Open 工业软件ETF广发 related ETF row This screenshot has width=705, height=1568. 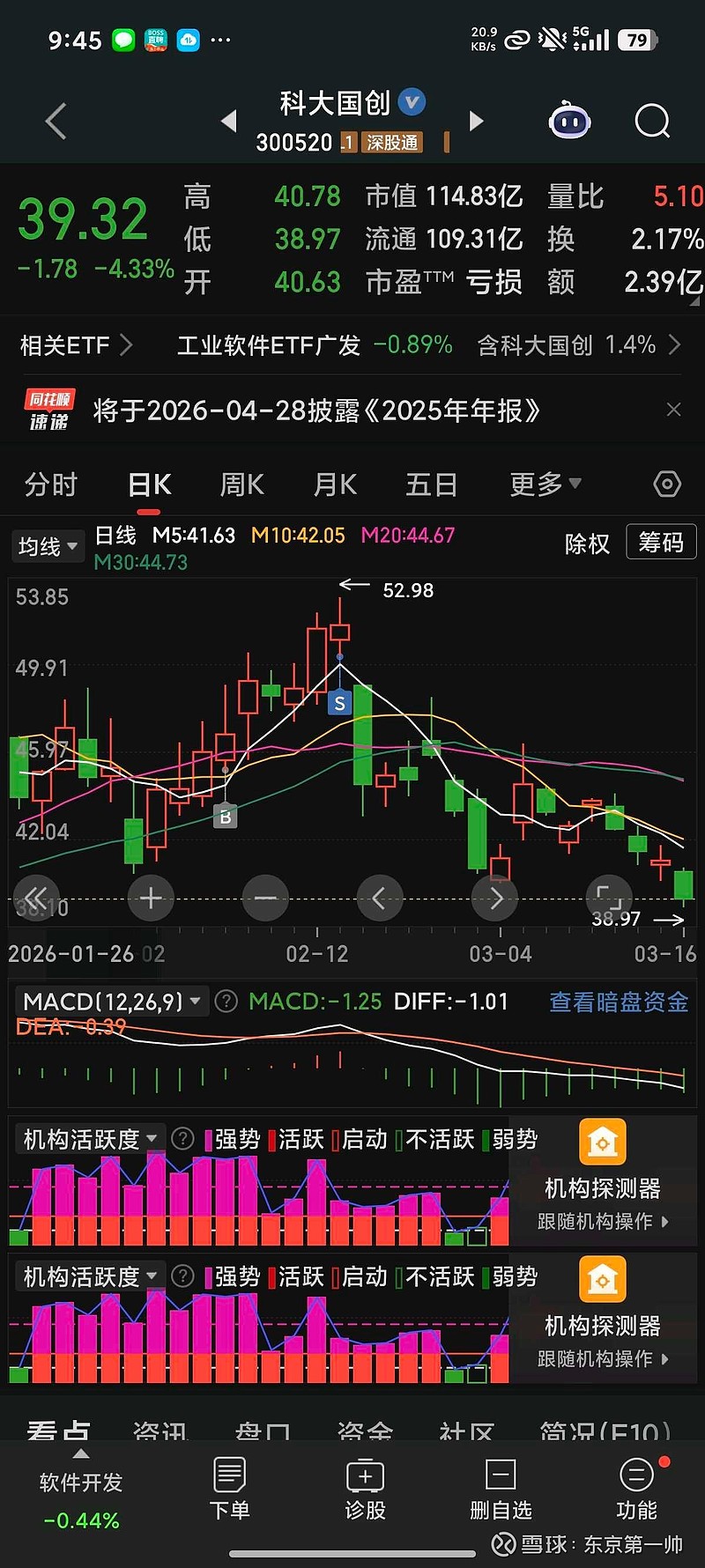click(314, 345)
